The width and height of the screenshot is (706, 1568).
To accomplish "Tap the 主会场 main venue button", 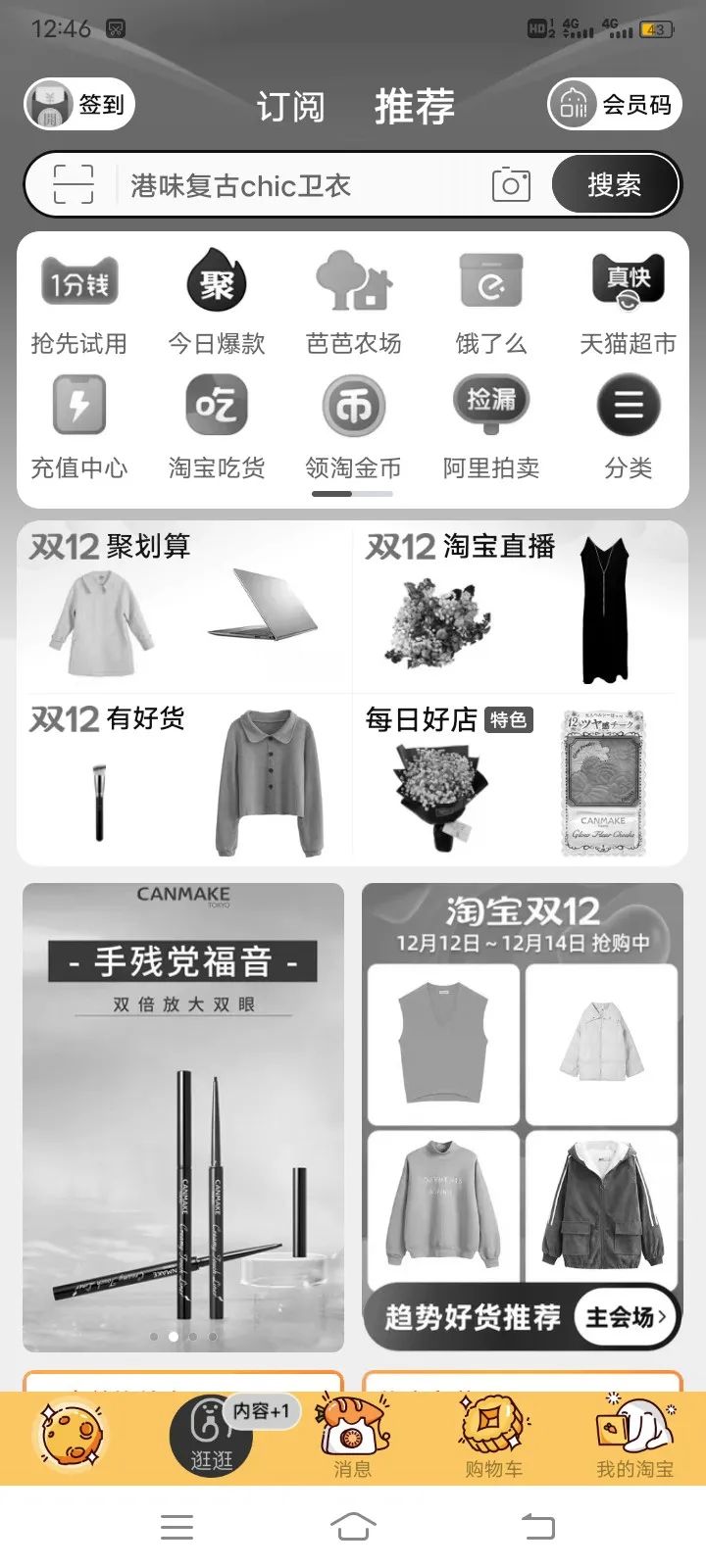I will (625, 1316).
